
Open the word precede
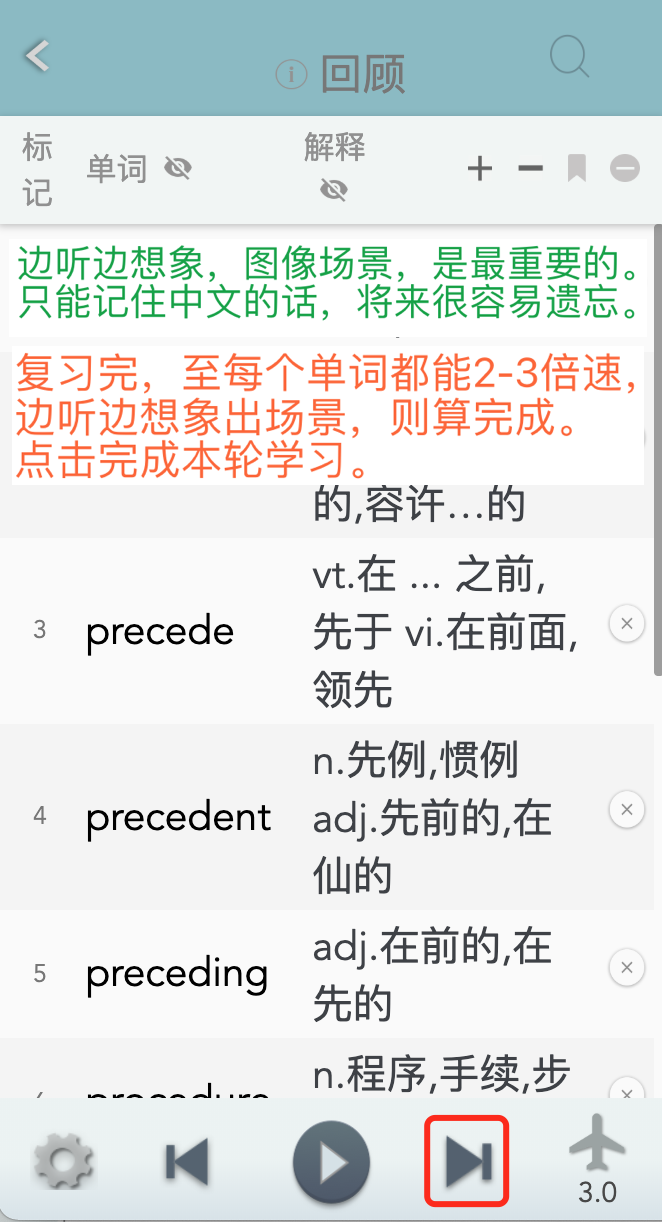tap(160, 632)
